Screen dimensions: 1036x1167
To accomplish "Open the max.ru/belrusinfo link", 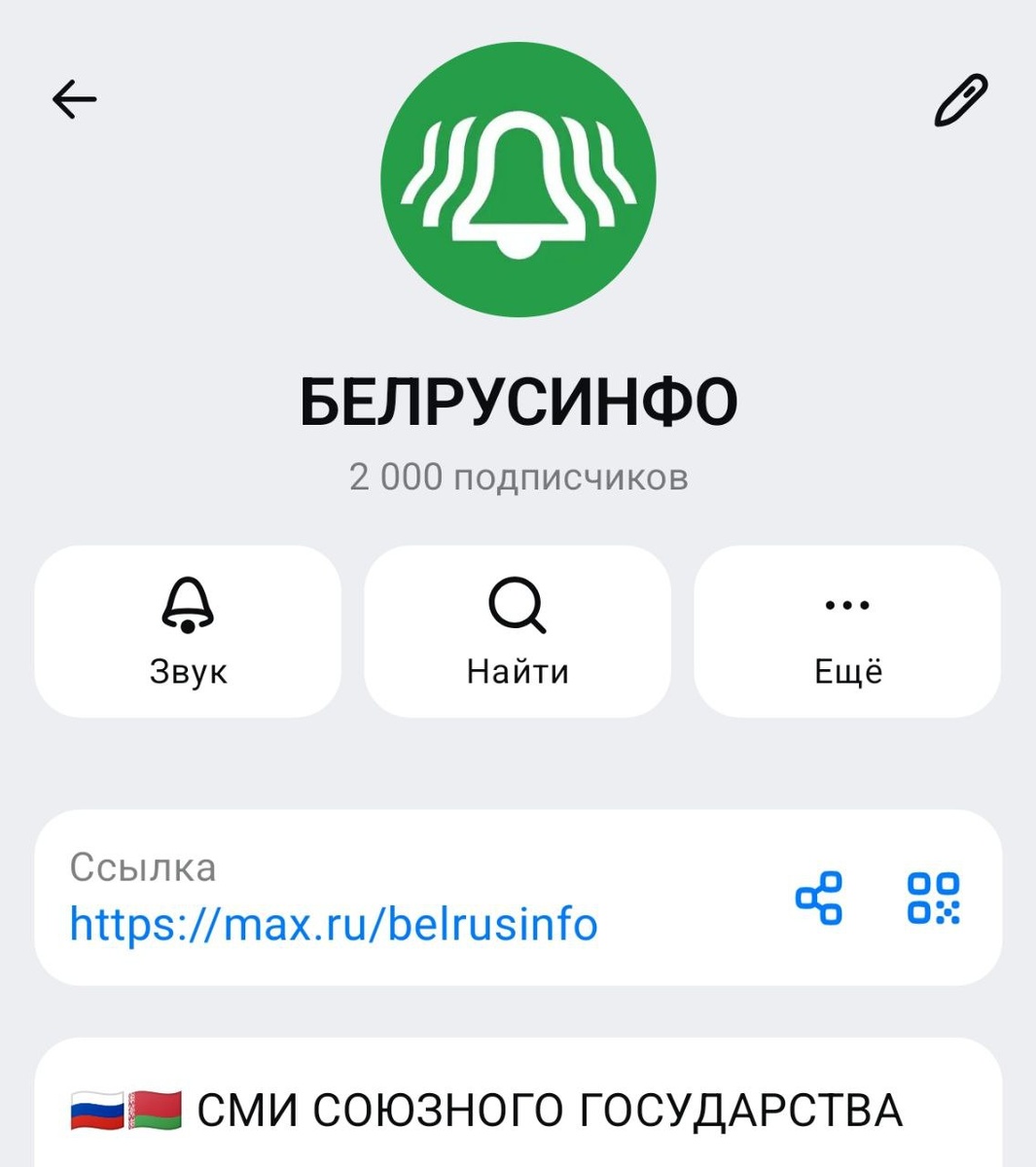I will click(x=334, y=924).
